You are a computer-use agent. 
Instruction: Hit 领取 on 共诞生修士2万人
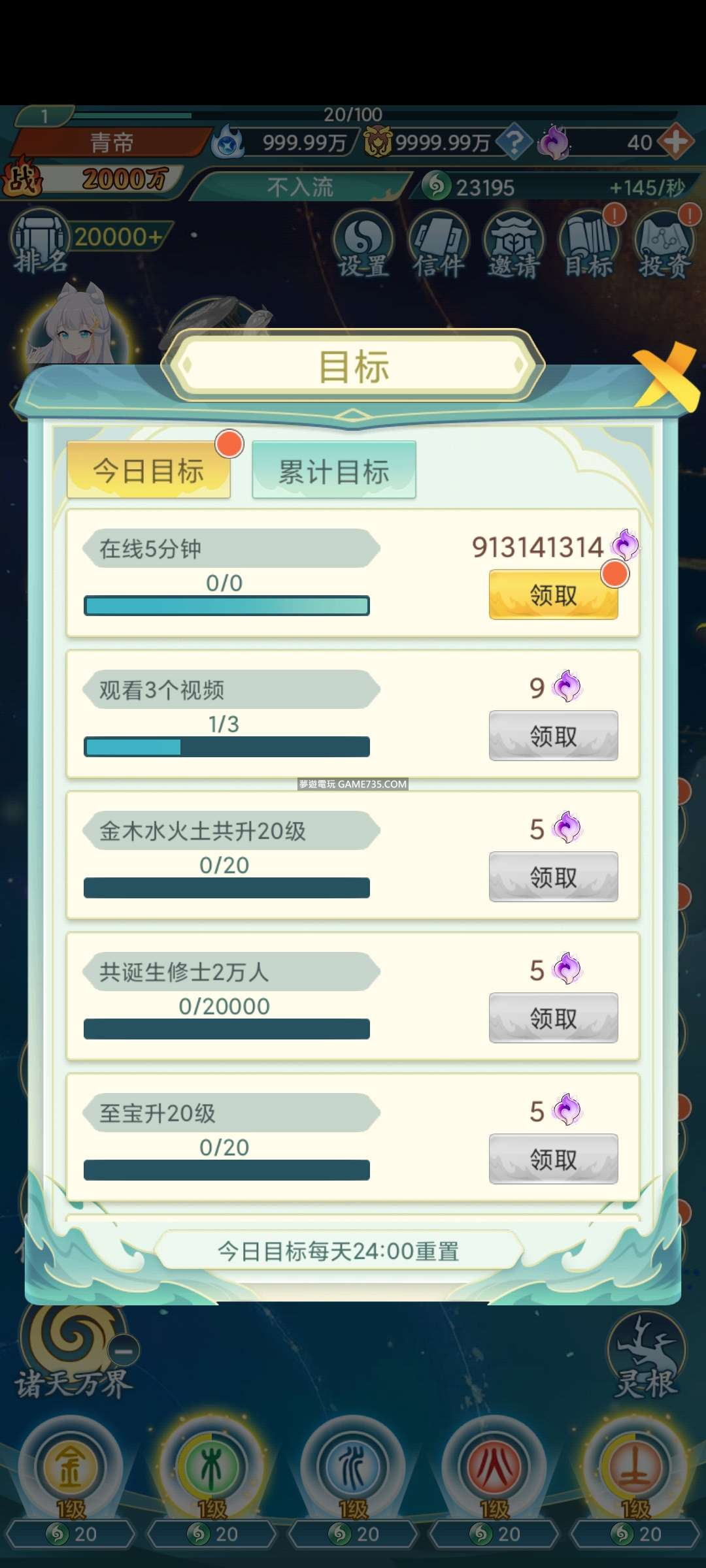553,1019
